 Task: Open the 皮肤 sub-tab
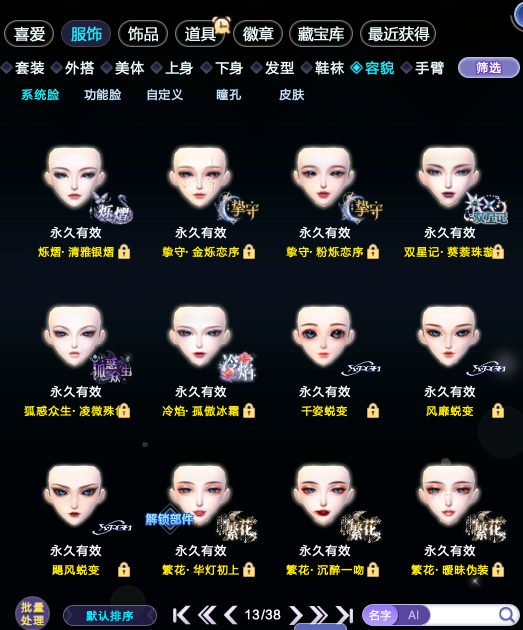(292, 95)
